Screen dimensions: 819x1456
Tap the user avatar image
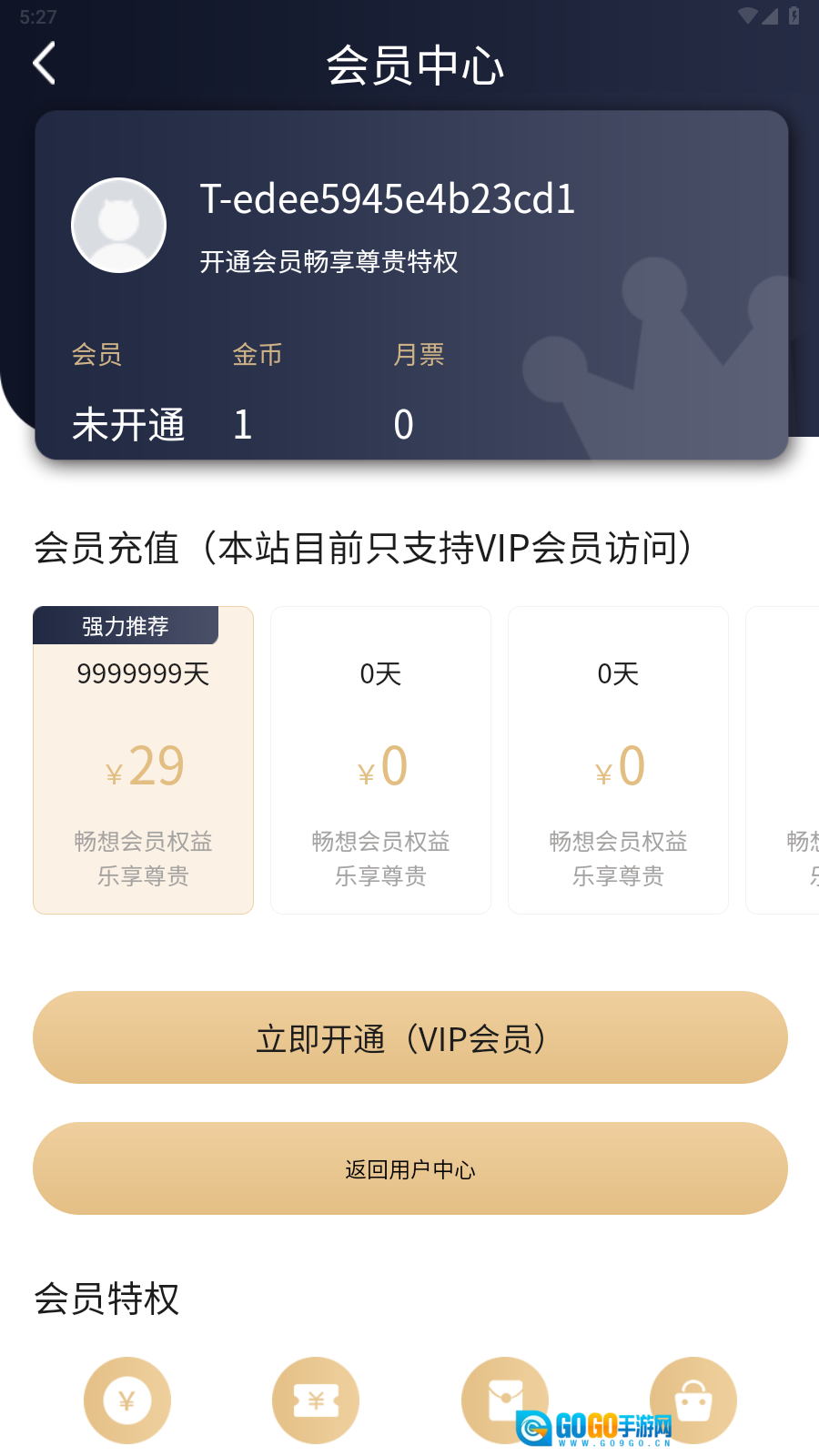[118, 226]
